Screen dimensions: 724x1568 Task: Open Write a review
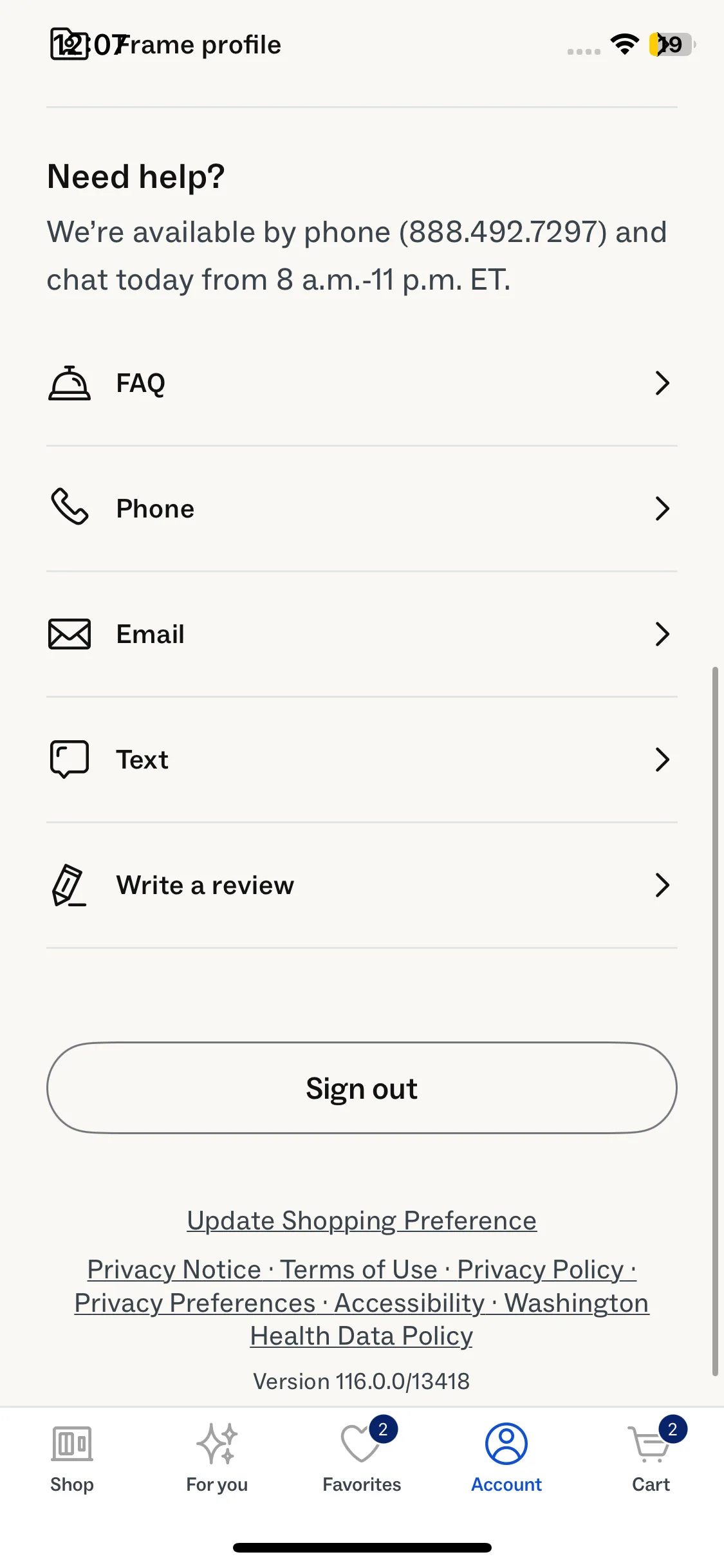click(360, 886)
